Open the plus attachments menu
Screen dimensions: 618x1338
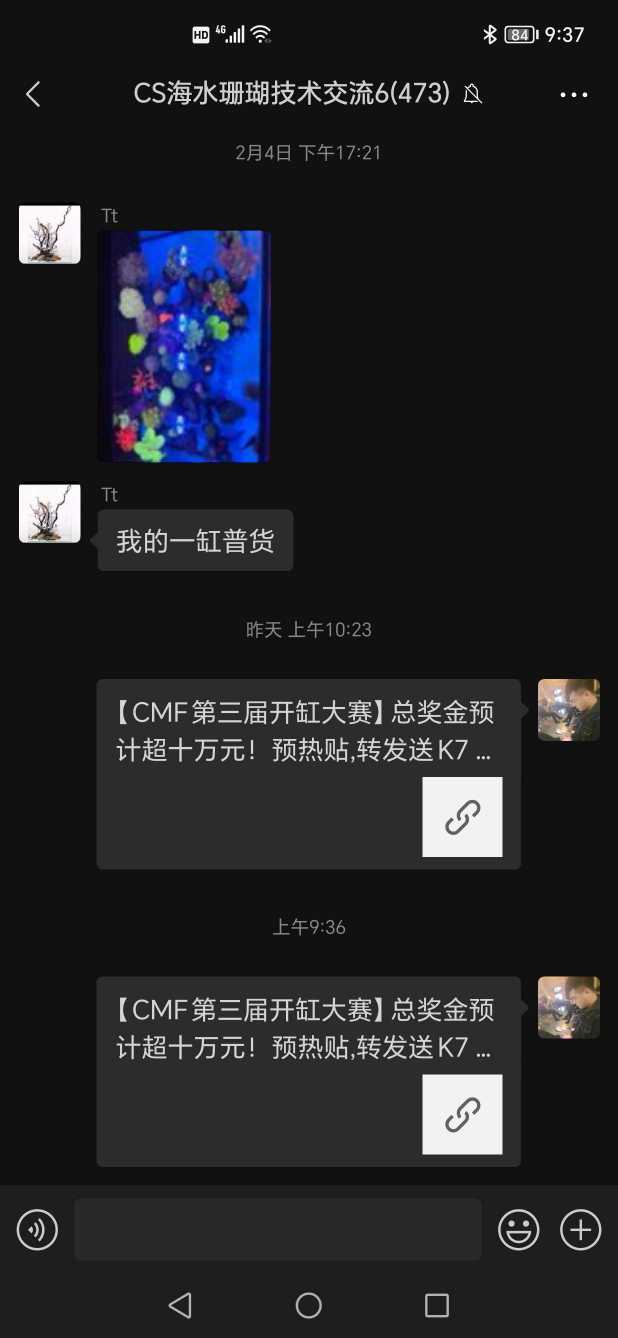coord(580,1229)
